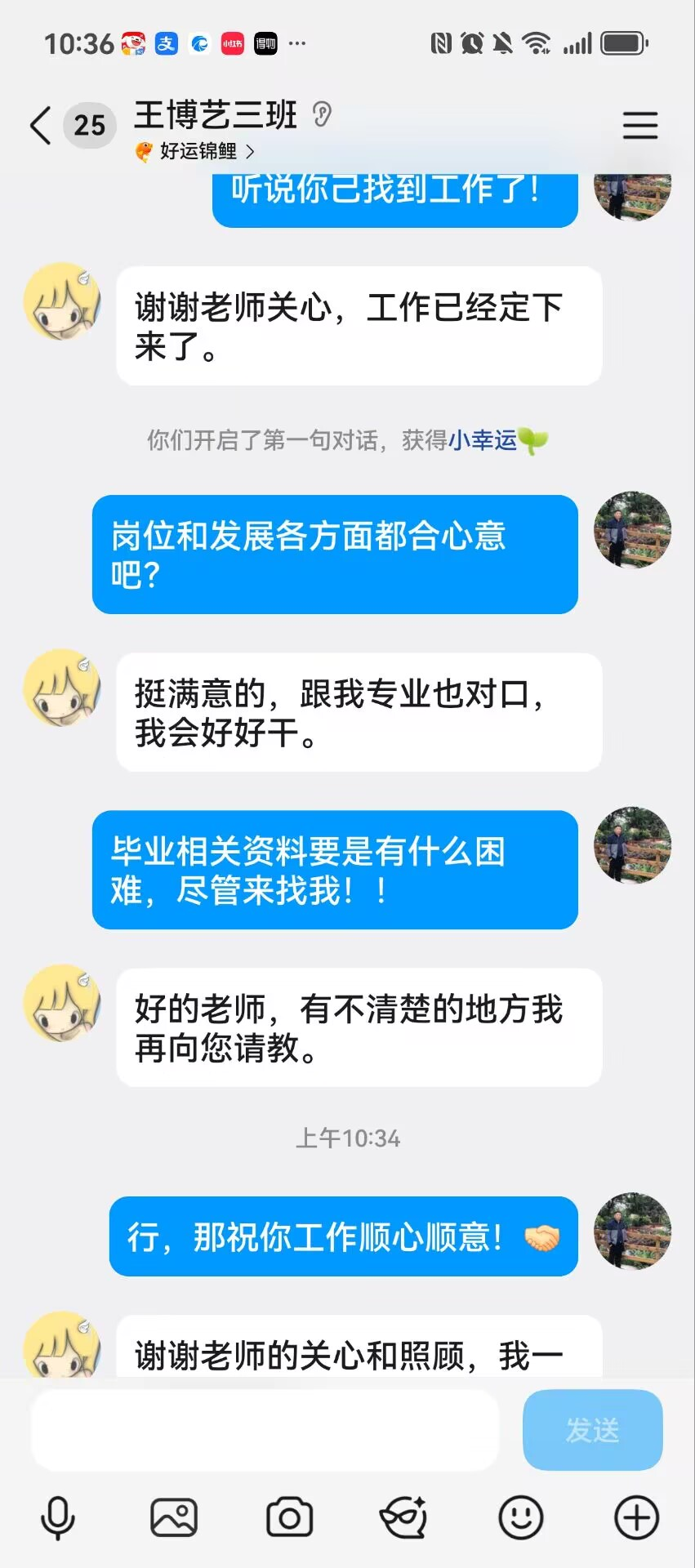The image size is (695, 1568).
Task: Focus the message input field
Action: coord(265,1429)
